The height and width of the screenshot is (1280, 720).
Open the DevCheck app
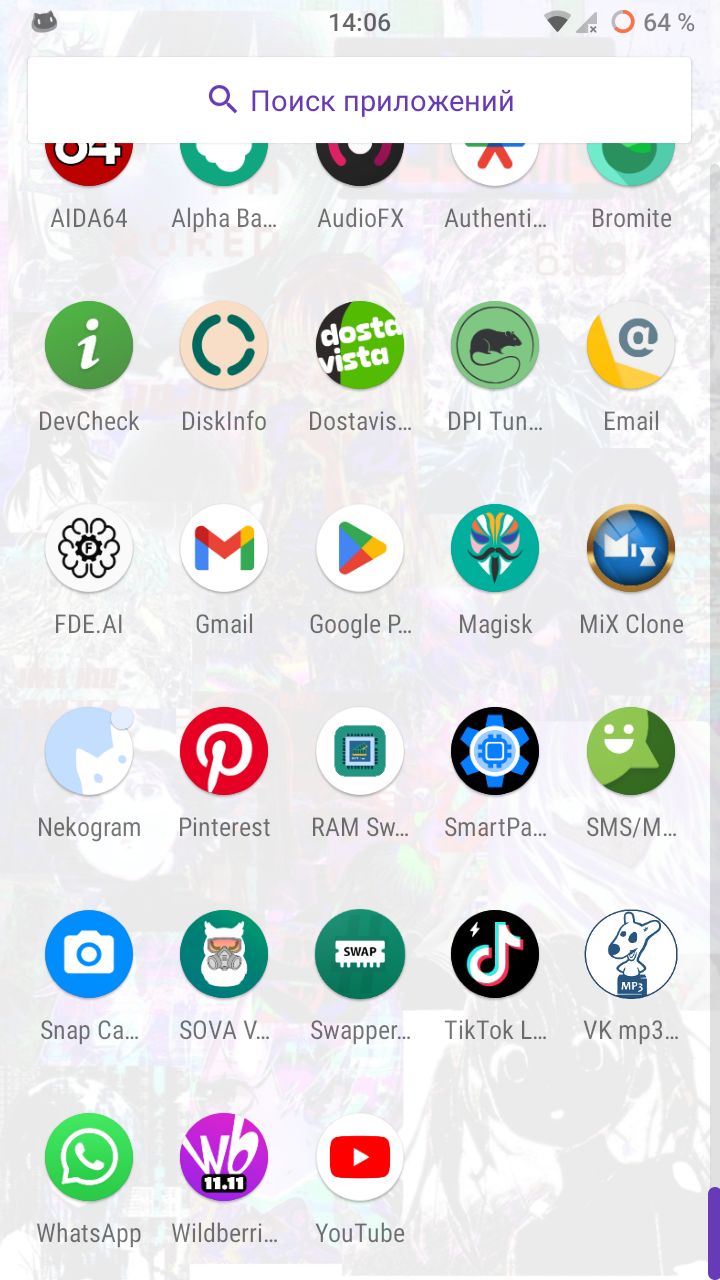point(89,345)
